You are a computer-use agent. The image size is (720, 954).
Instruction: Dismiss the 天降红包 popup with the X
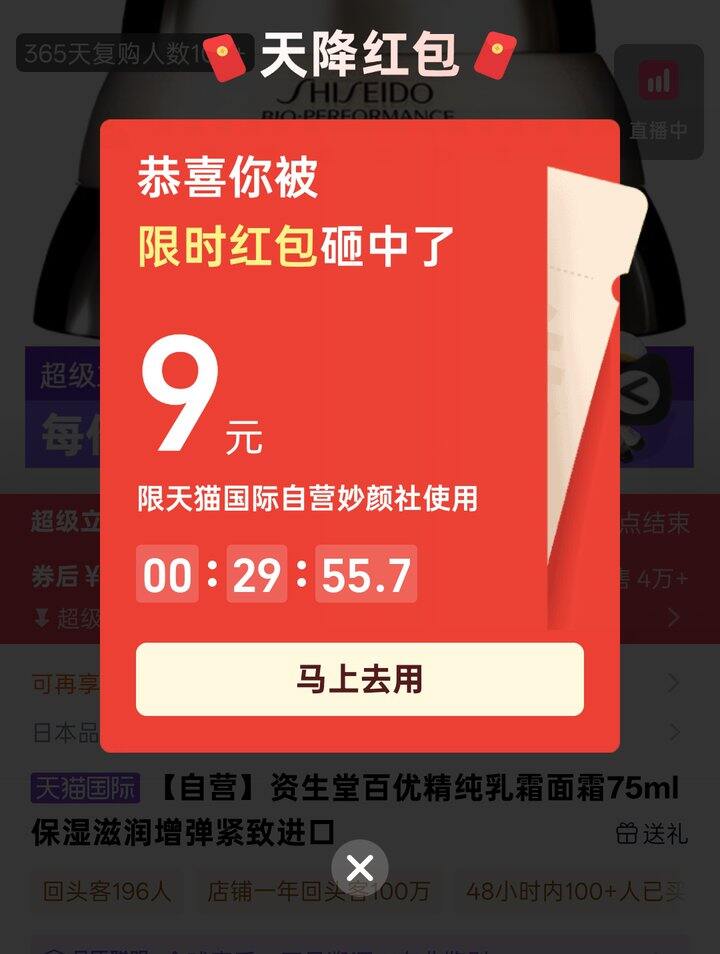360,868
